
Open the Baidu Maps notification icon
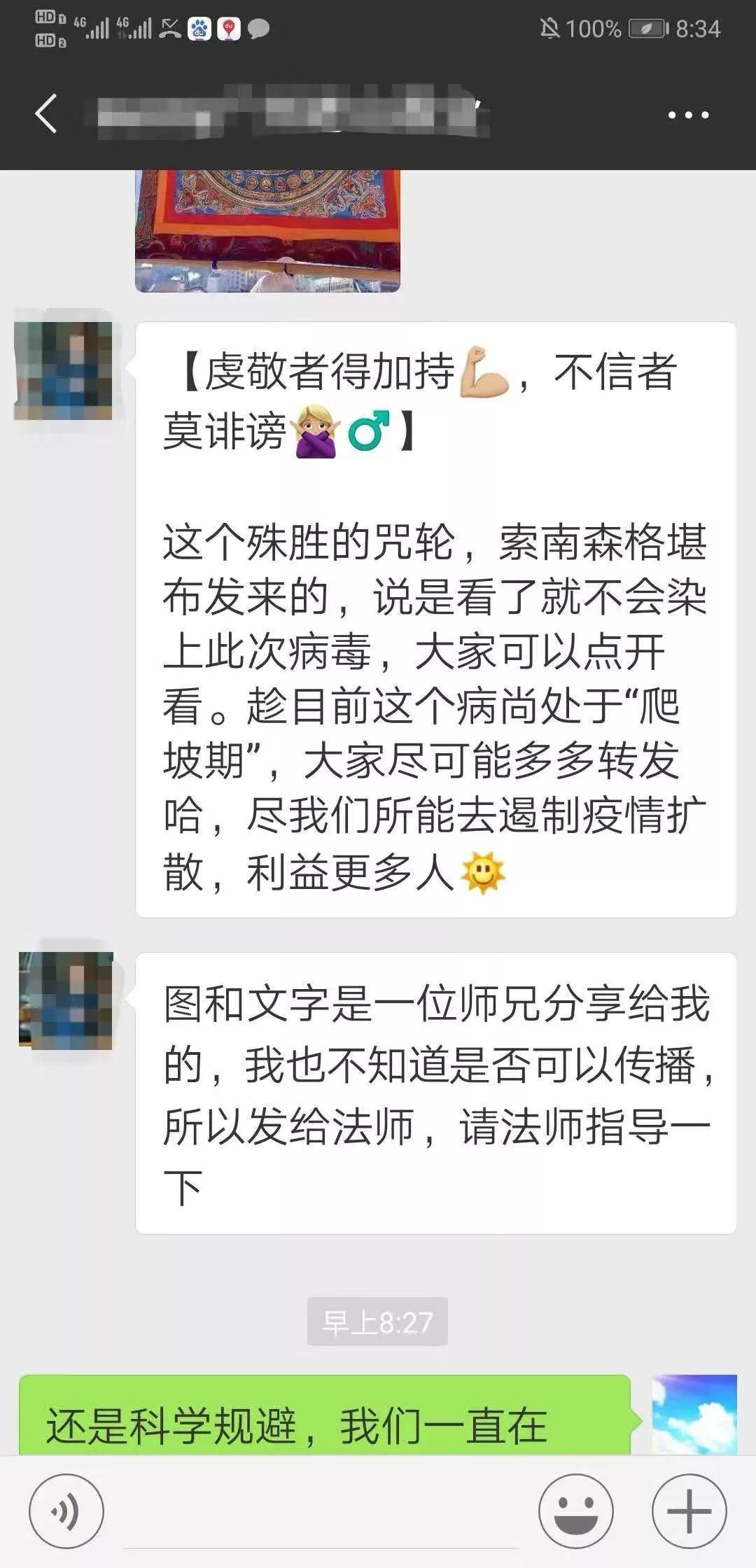click(x=227, y=27)
